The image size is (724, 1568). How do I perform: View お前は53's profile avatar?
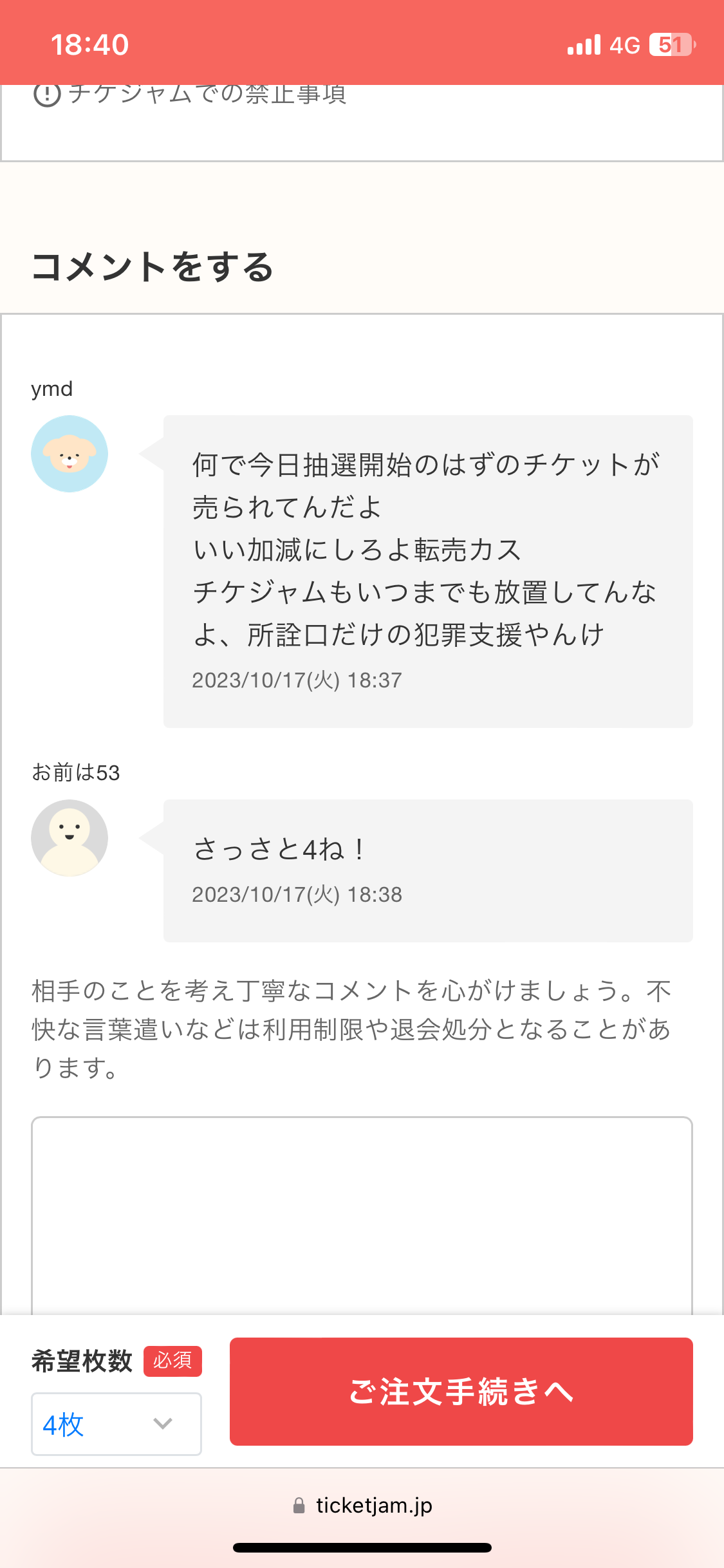pyautogui.click(x=70, y=838)
